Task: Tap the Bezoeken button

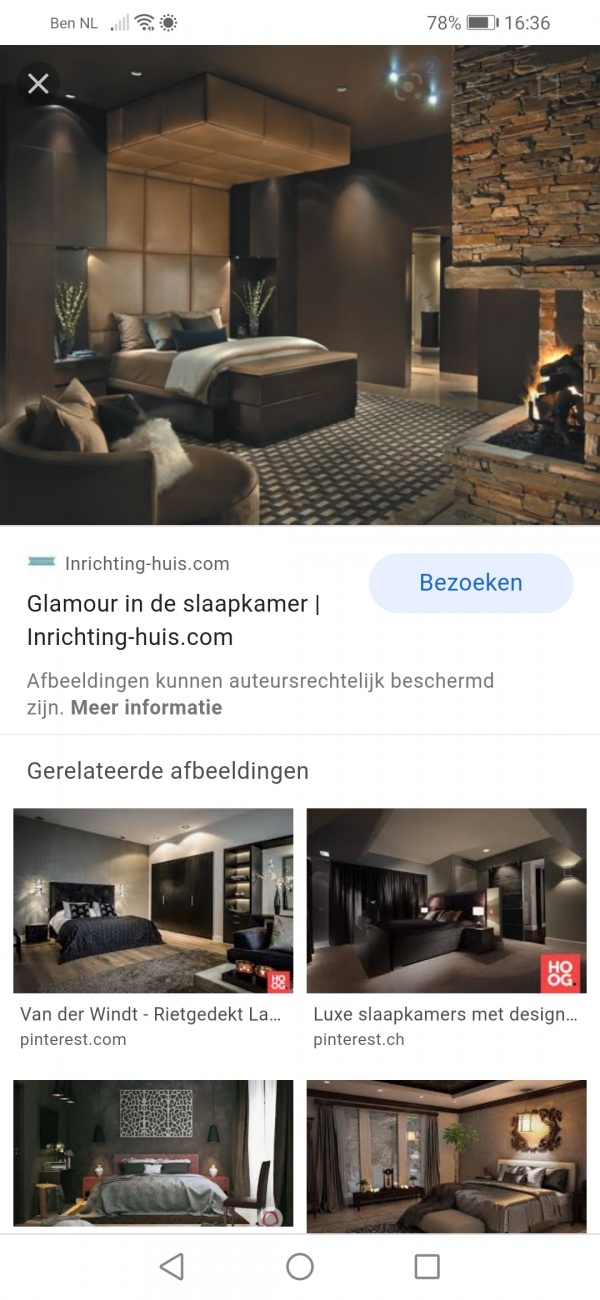Action: pyautogui.click(x=470, y=583)
